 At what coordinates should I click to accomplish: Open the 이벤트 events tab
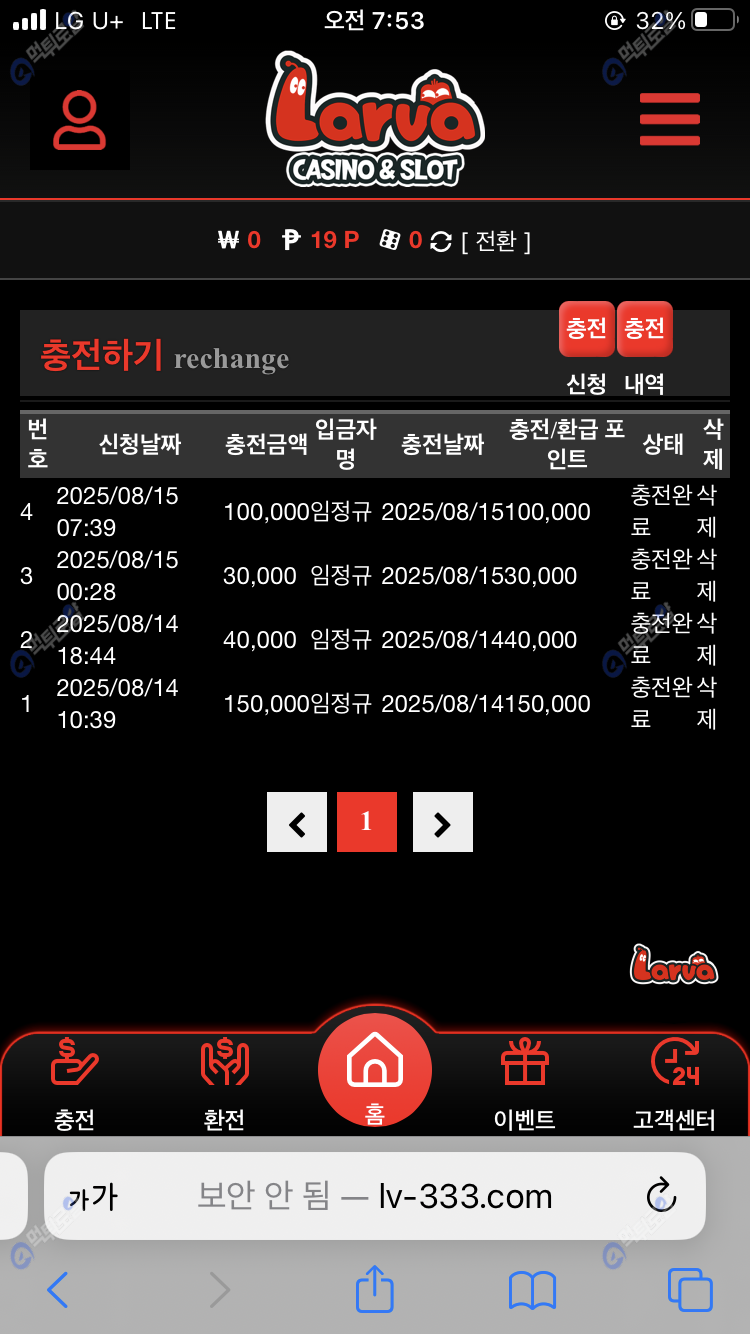525,1084
